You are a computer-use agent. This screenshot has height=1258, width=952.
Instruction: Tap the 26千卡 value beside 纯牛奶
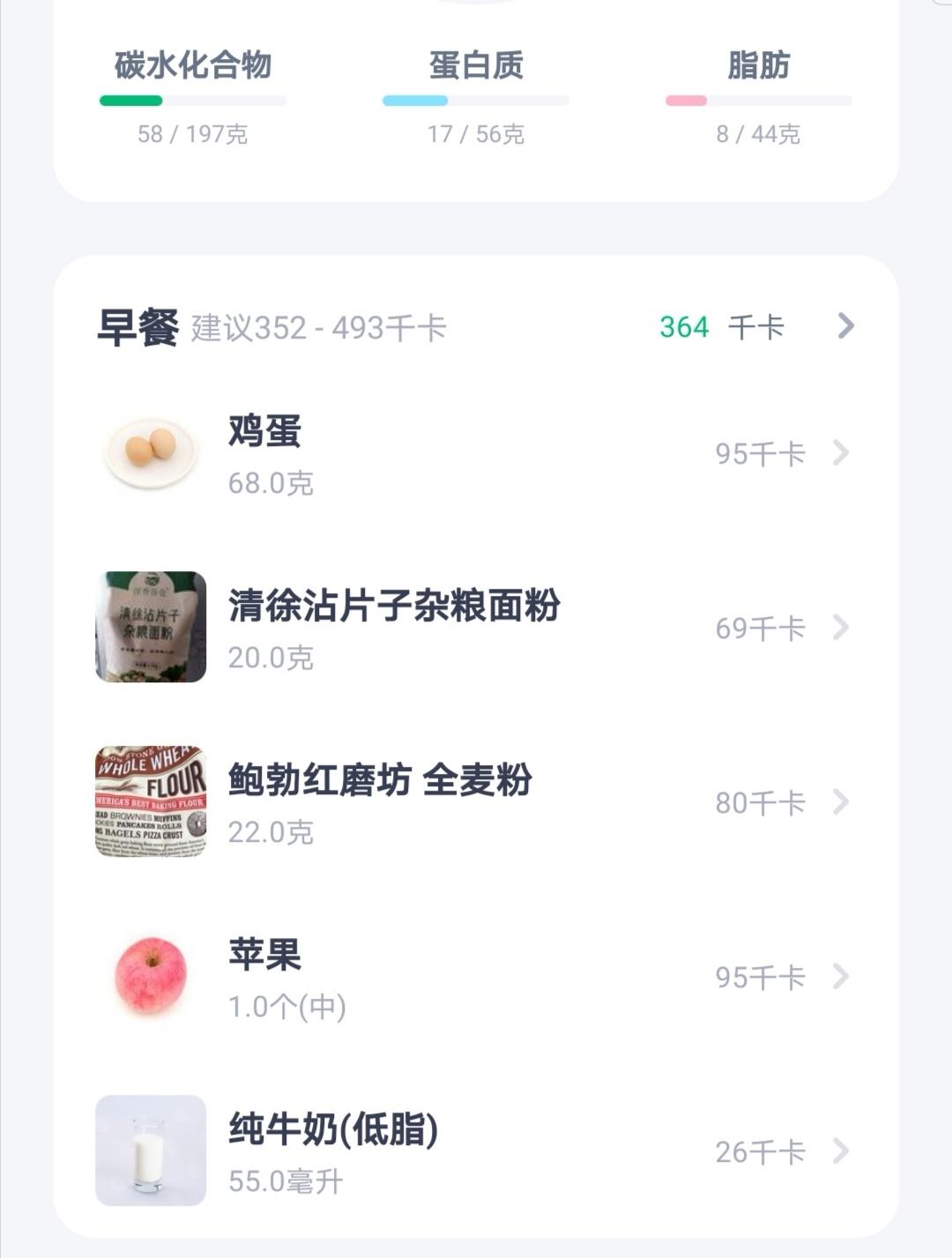tap(760, 1151)
